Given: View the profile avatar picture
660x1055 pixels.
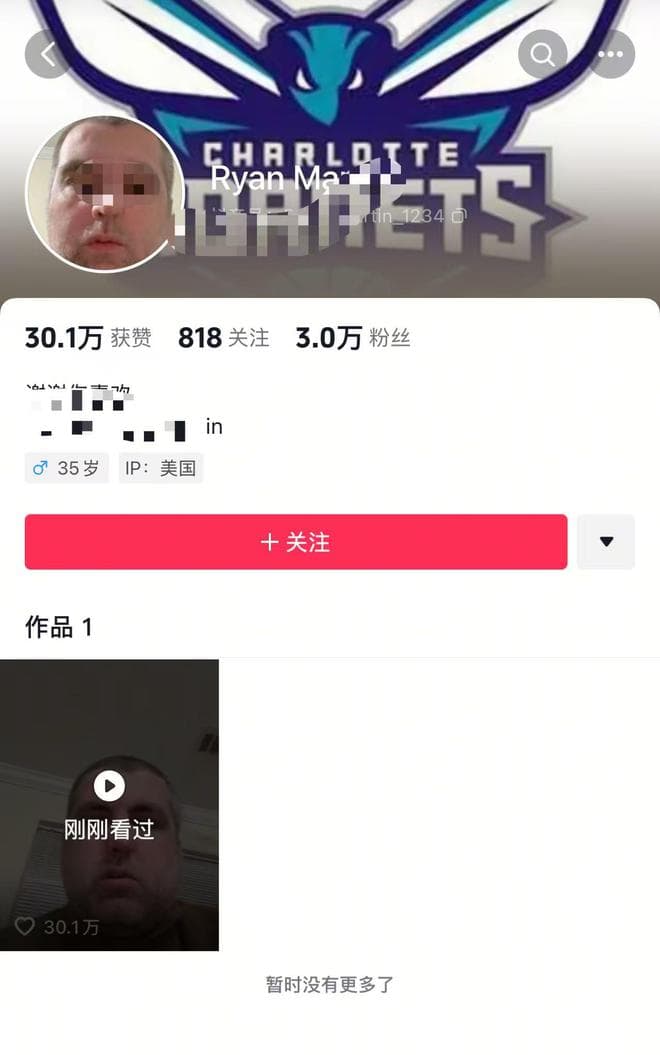Looking at the screenshot, I should (104, 194).
